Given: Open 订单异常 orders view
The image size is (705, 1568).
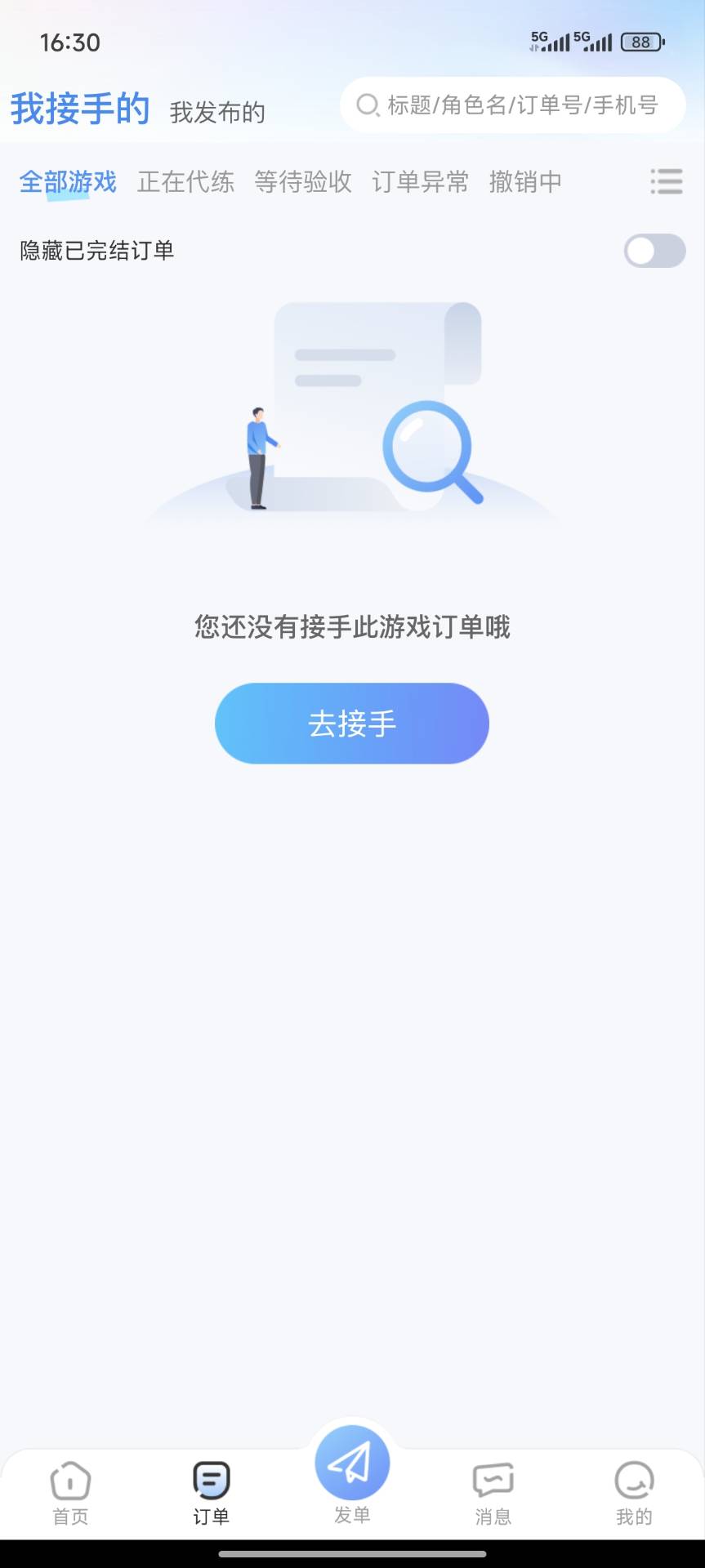Looking at the screenshot, I should pyautogui.click(x=420, y=181).
